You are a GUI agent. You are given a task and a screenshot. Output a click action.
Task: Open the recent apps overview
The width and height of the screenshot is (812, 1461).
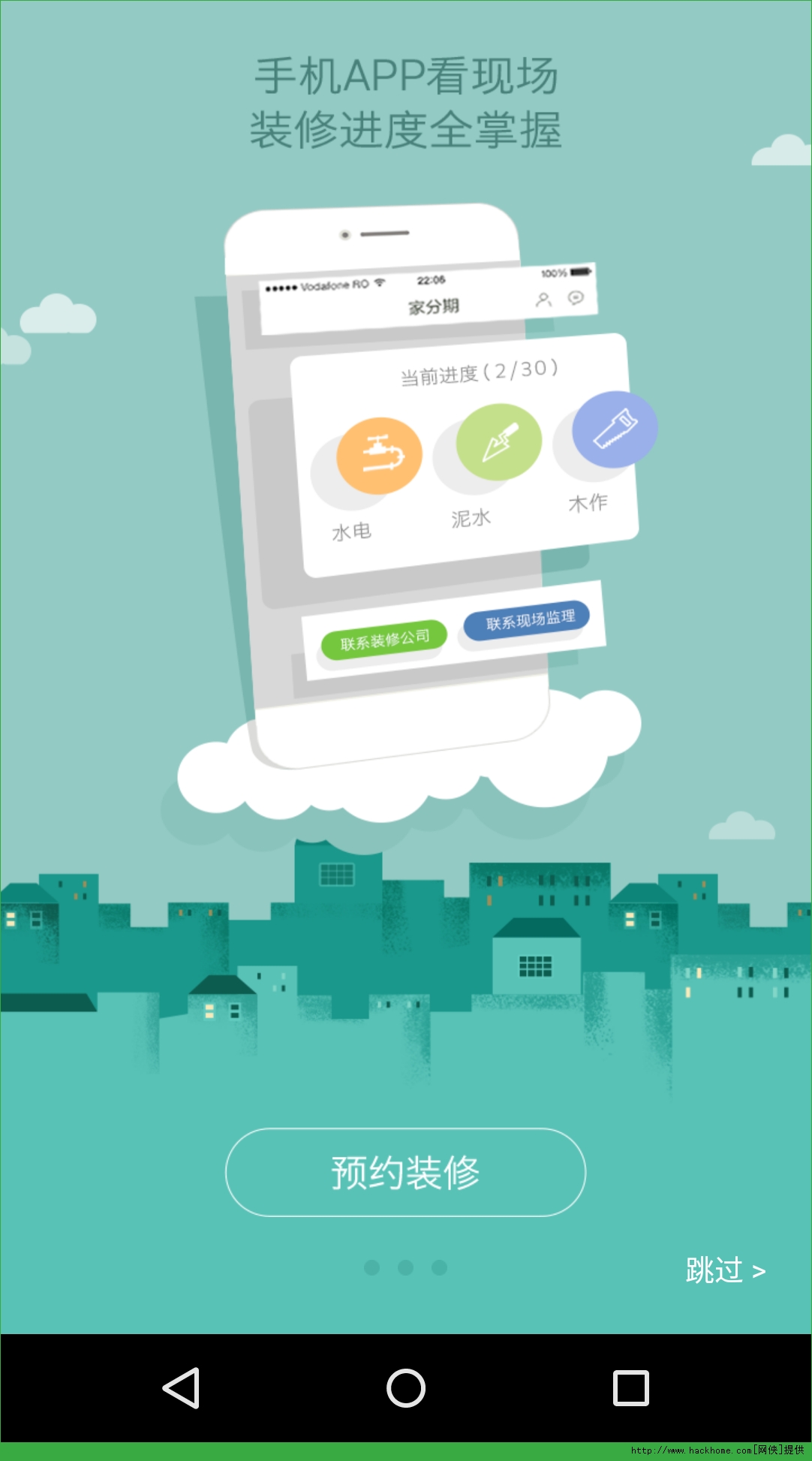click(631, 1387)
